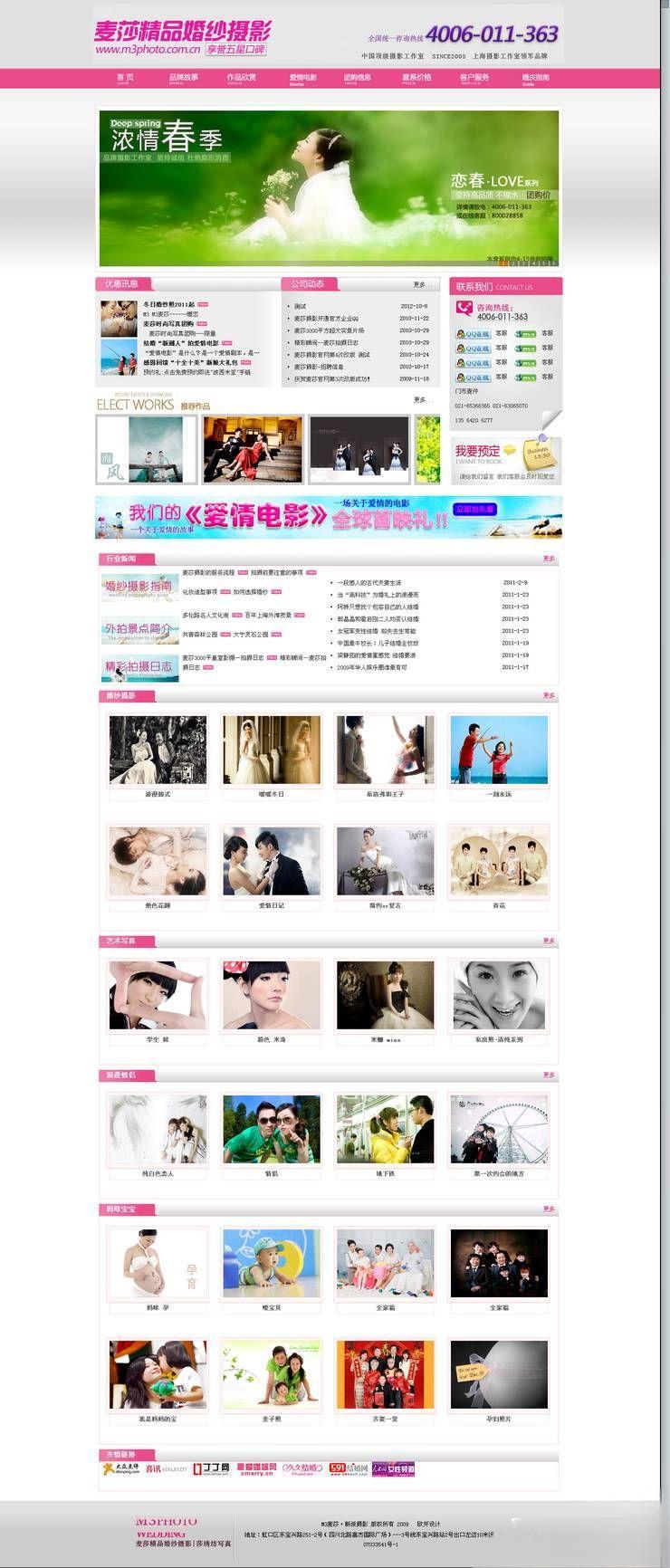Open the 客户服务 tab
The height and width of the screenshot is (1568, 670).
[x=474, y=78]
